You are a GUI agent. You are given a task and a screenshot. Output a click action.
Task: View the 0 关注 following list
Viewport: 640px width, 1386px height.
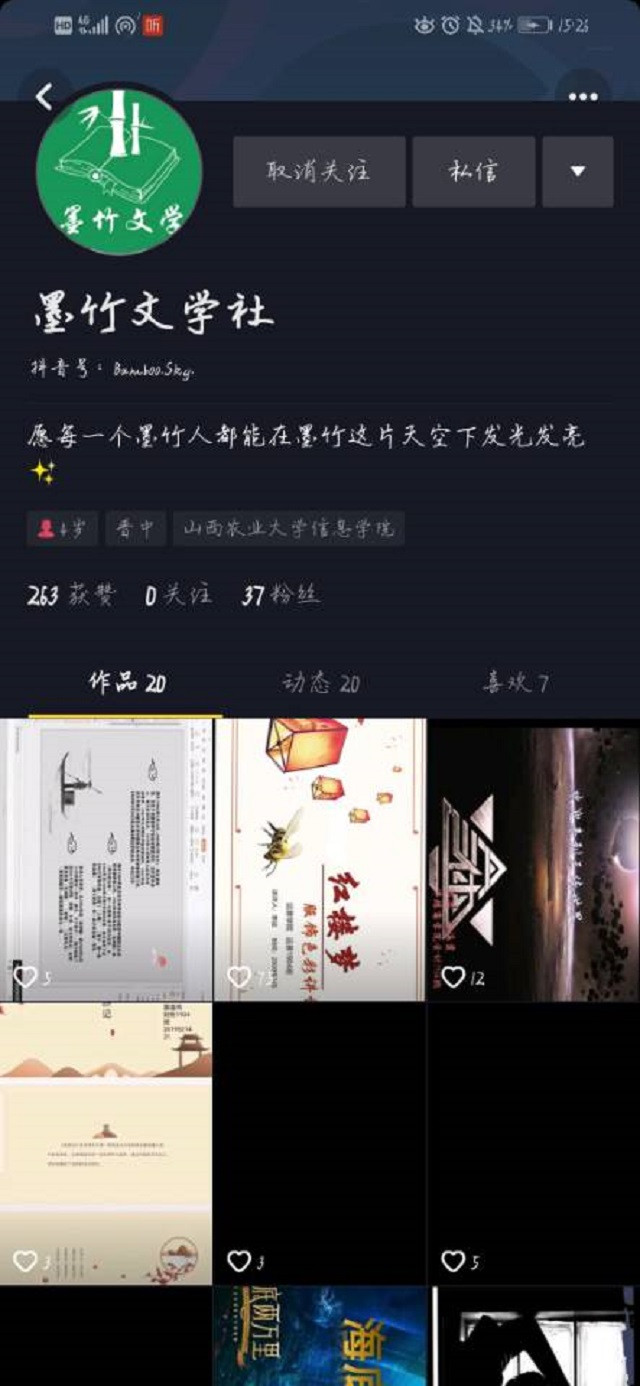[x=178, y=596]
